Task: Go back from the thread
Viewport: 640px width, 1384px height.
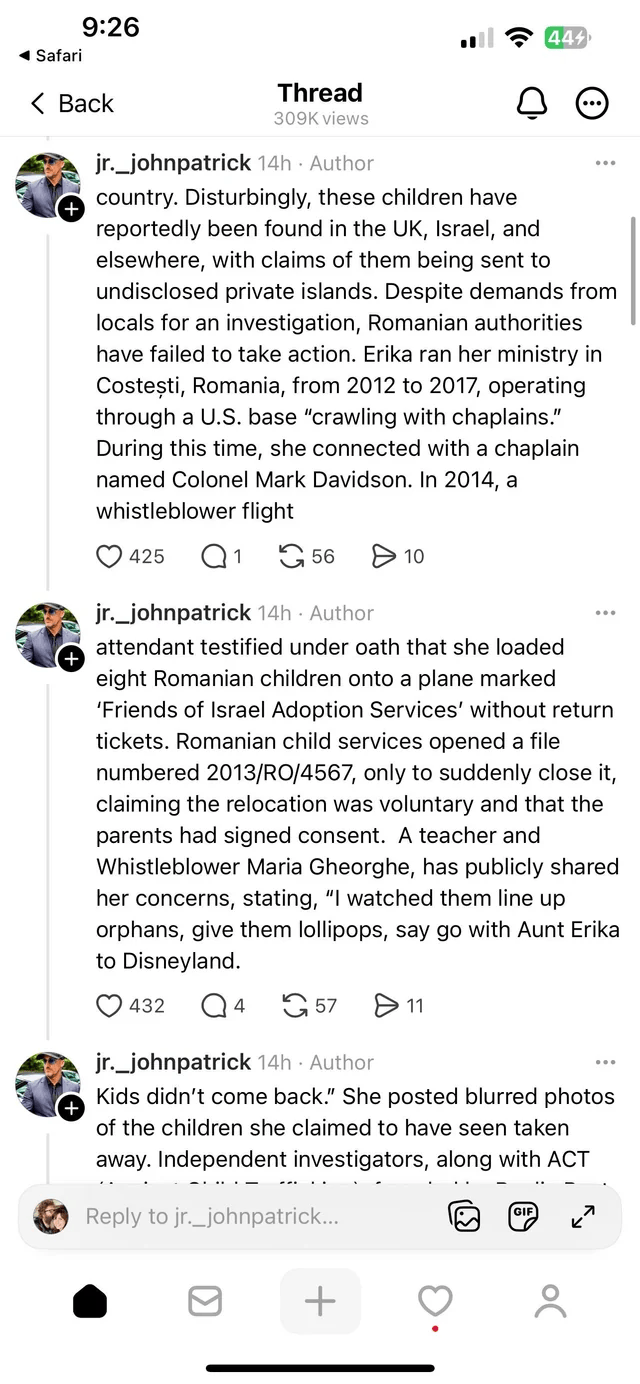Action: [x=72, y=103]
